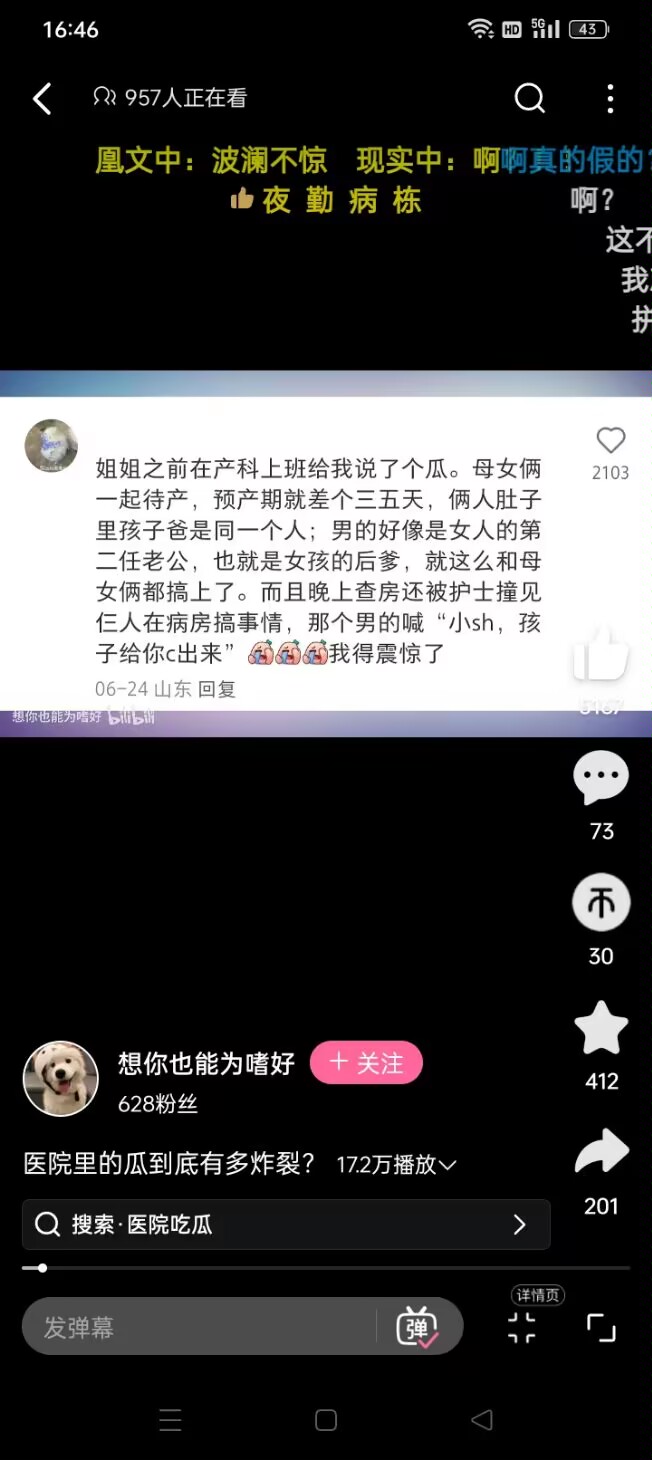Tap the system home button

326,1420
